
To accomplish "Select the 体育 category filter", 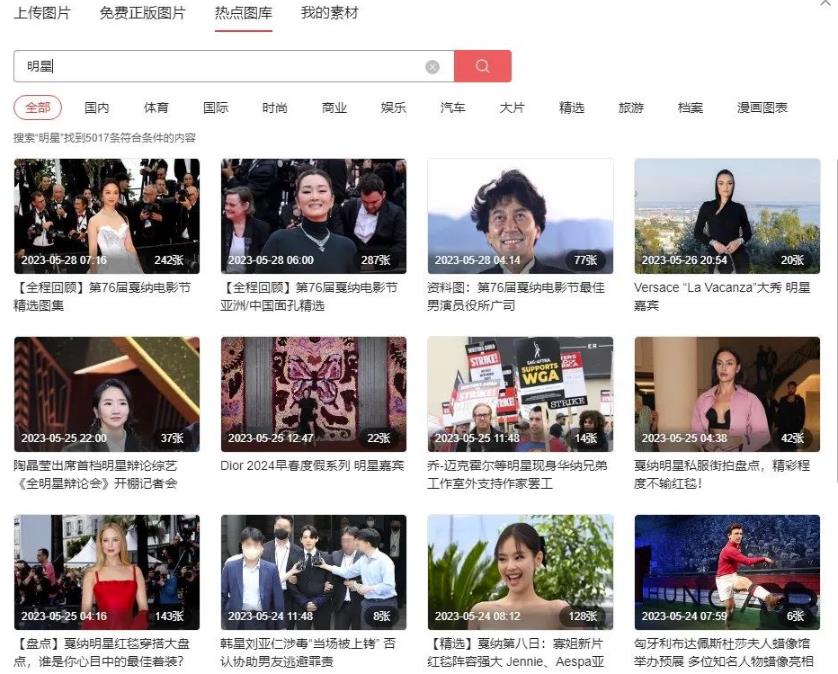I will [156, 108].
